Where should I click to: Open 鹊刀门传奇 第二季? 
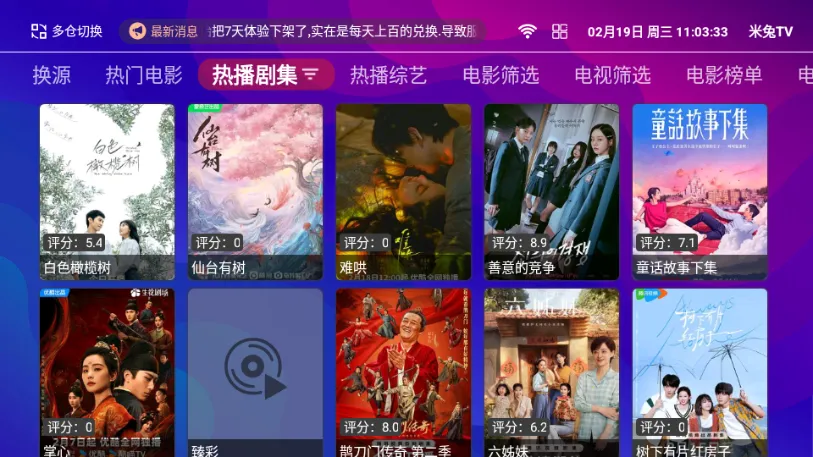click(x=403, y=373)
